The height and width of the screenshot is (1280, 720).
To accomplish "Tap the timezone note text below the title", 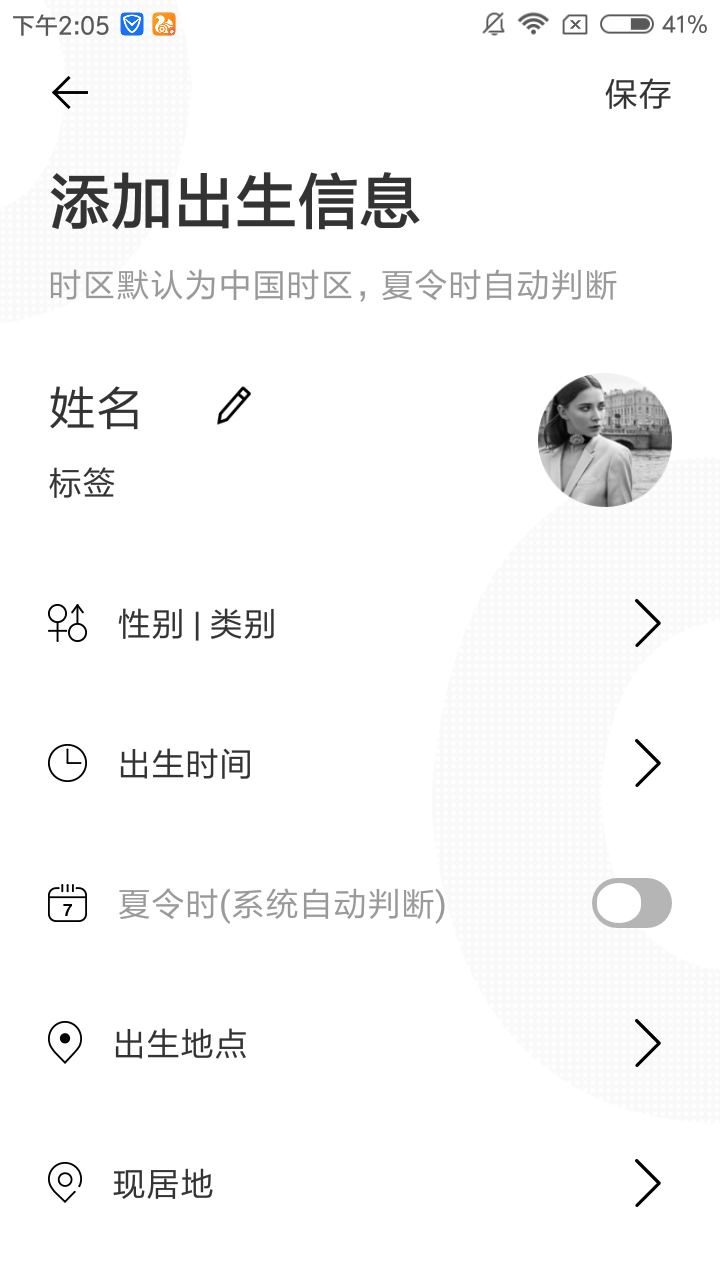I will click(x=333, y=287).
